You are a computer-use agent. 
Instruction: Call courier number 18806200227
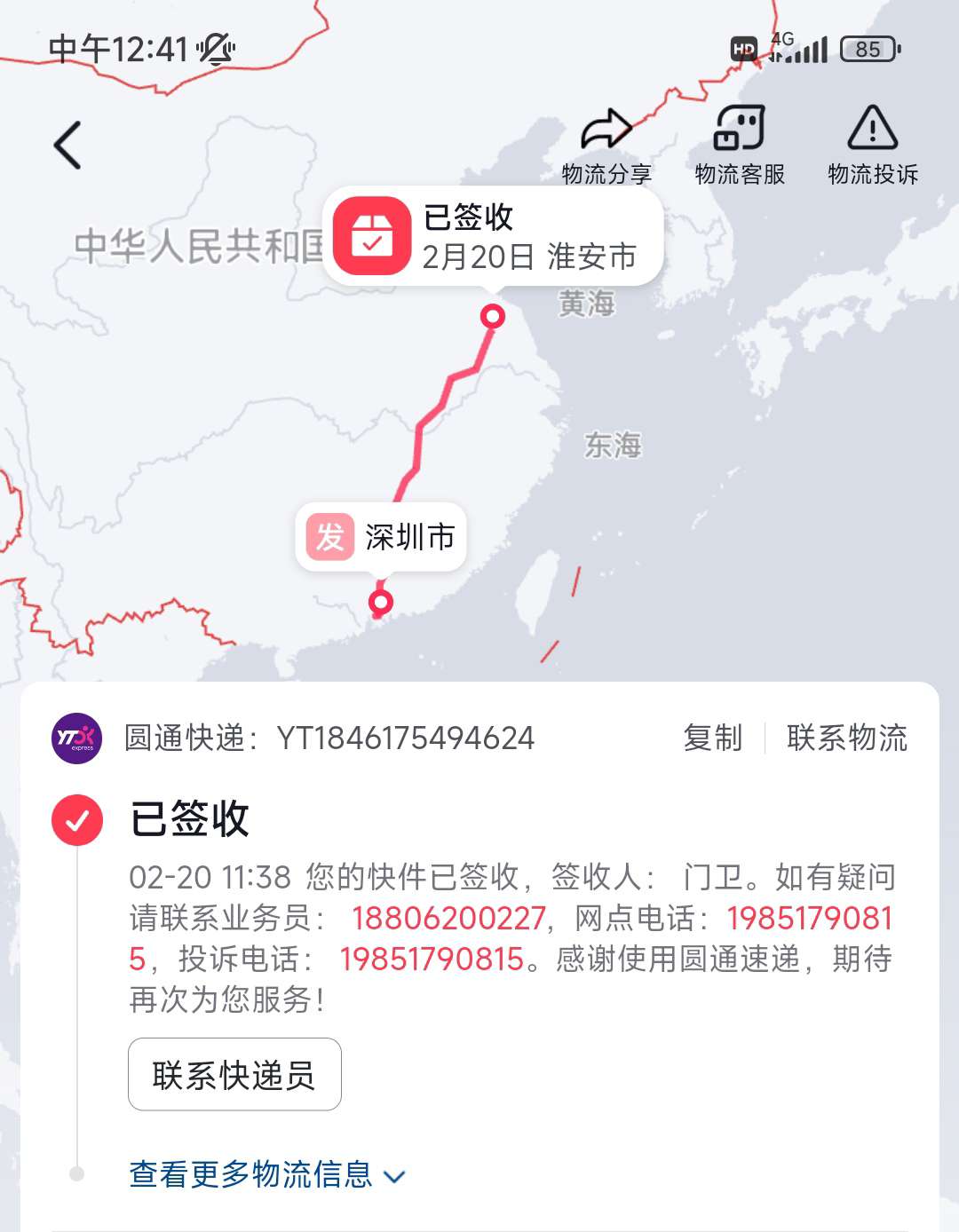click(x=448, y=918)
